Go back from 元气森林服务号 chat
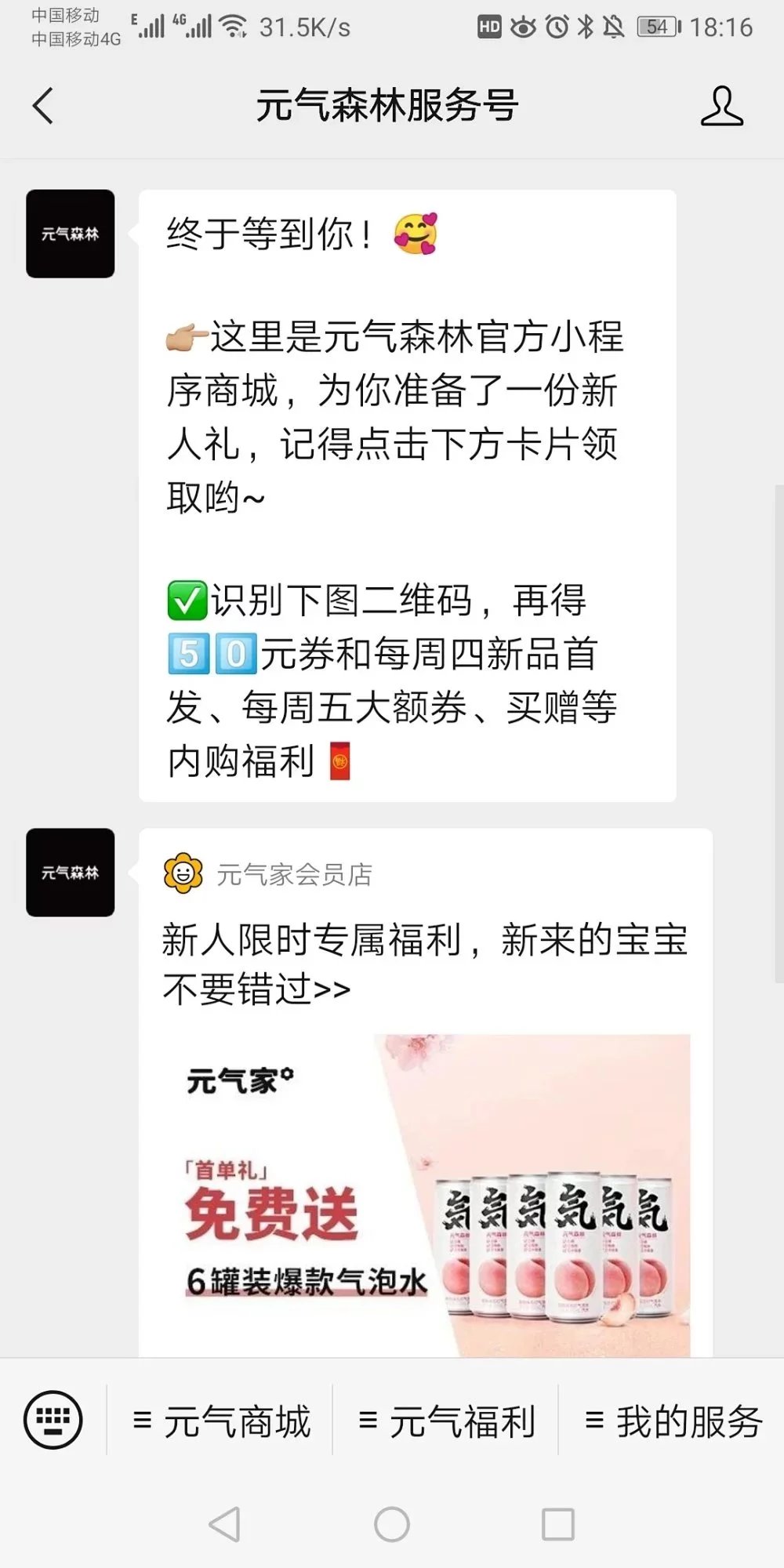 click(43, 106)
